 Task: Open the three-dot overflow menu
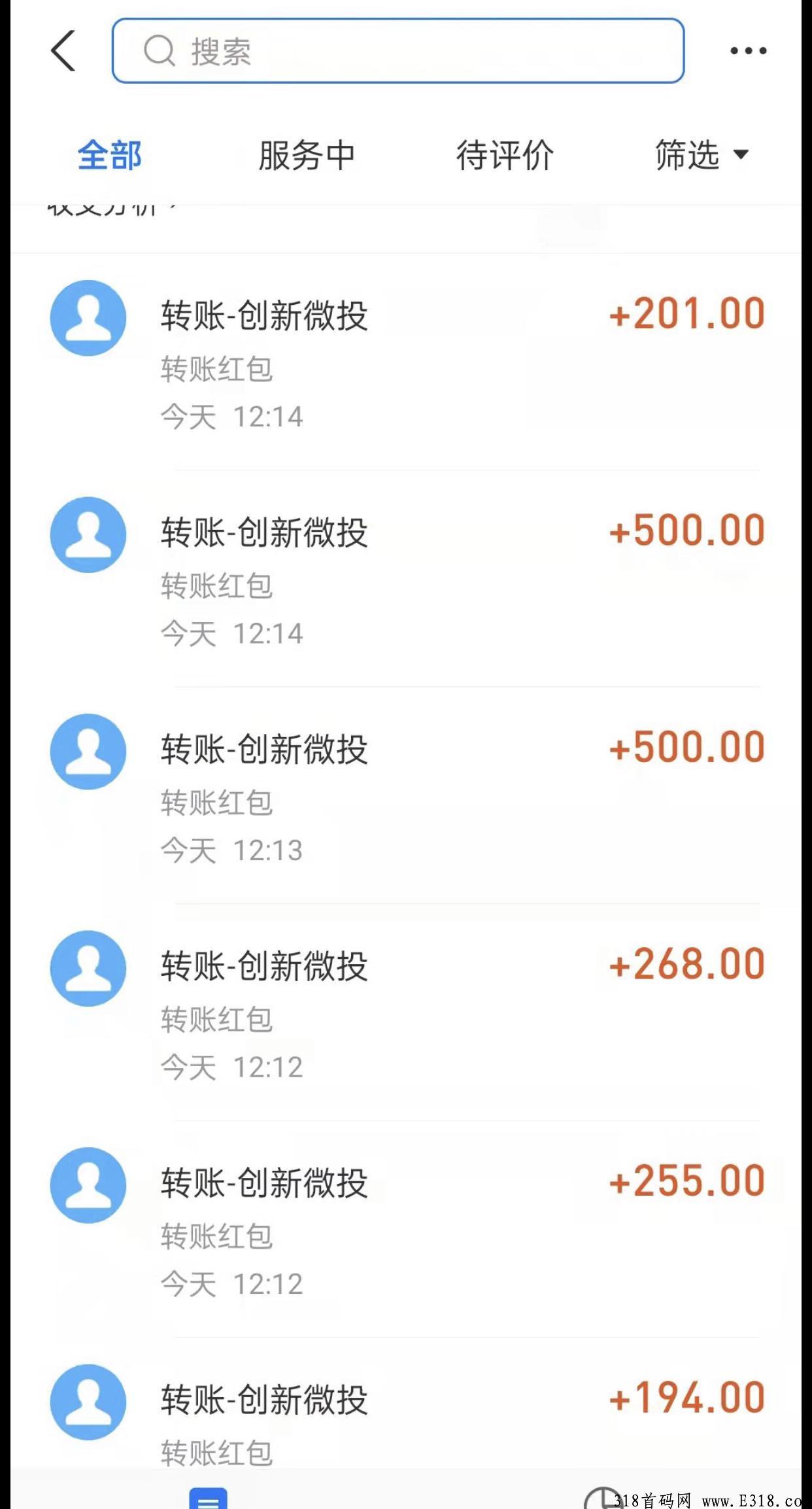pyautogui.click(x=748, y=50)
